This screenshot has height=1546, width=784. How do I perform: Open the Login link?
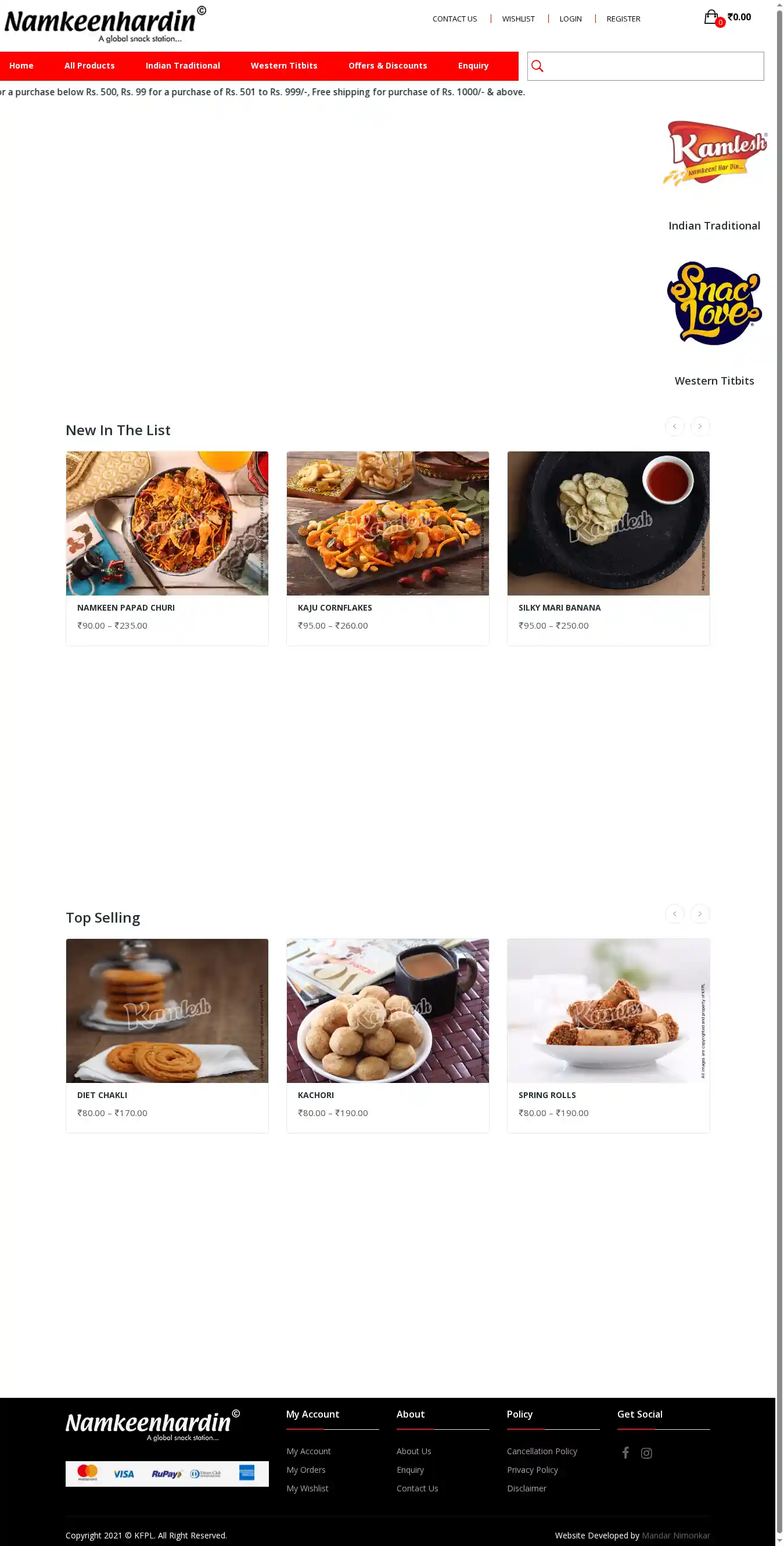click(x=570, y=19)
